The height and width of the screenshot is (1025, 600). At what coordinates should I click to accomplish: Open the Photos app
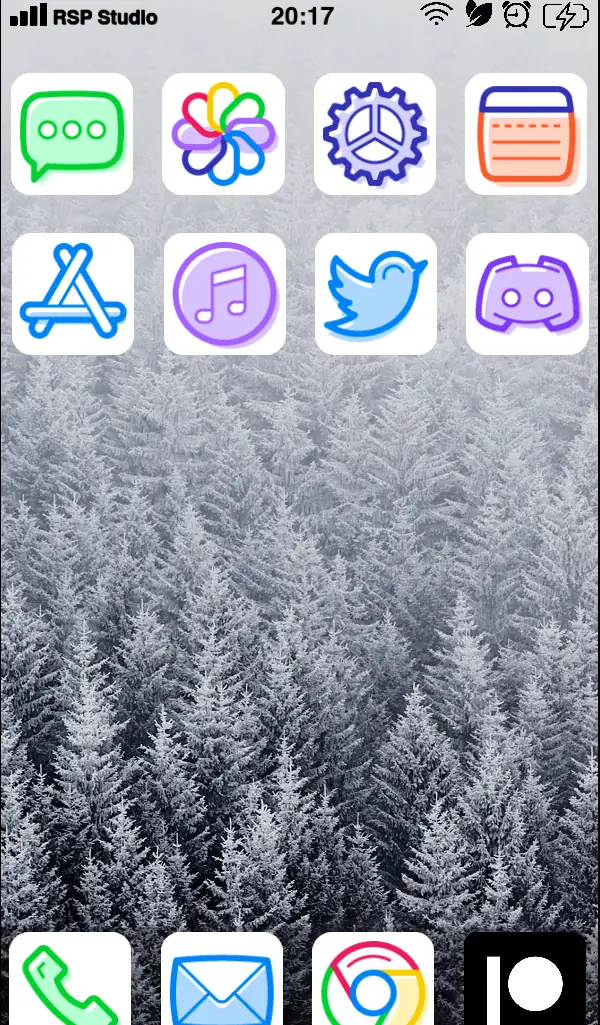pos(223,134)
